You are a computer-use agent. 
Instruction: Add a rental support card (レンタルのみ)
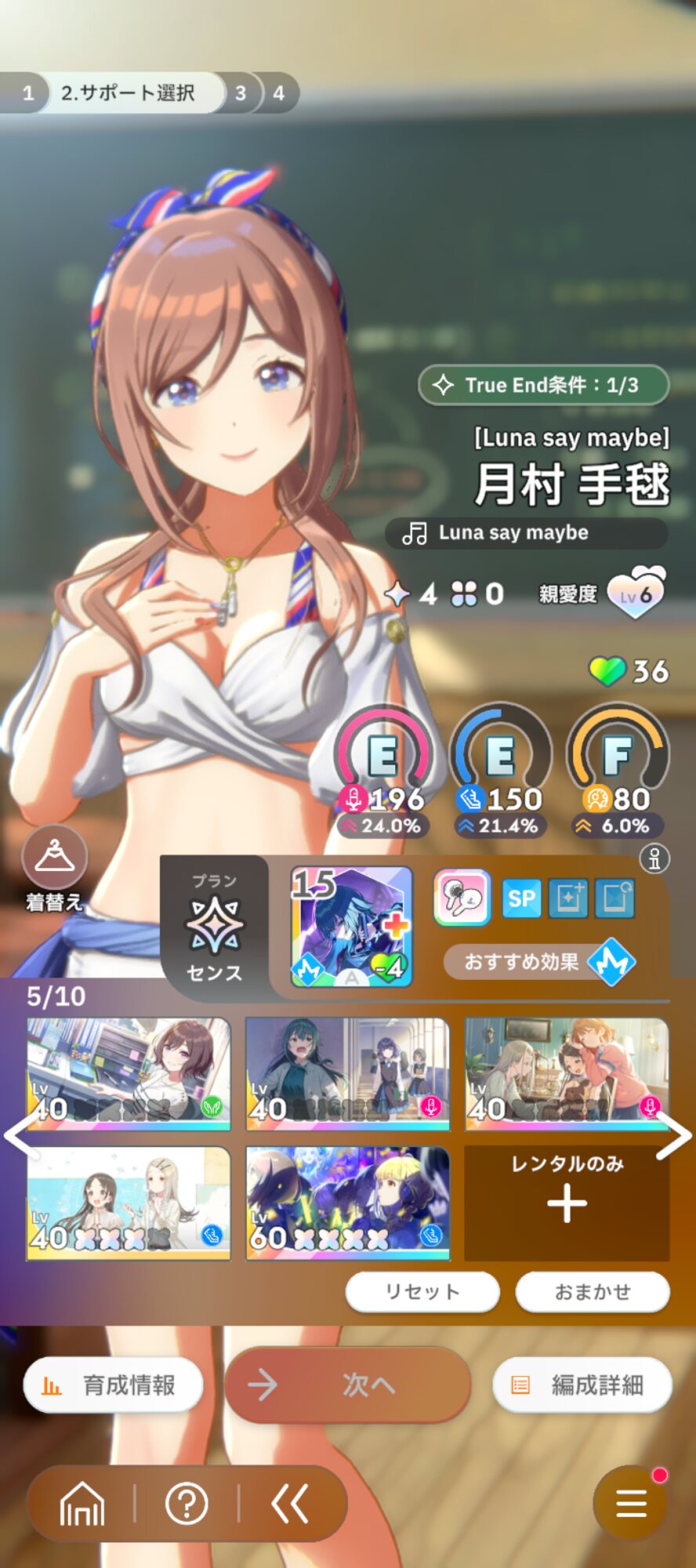567,1203
